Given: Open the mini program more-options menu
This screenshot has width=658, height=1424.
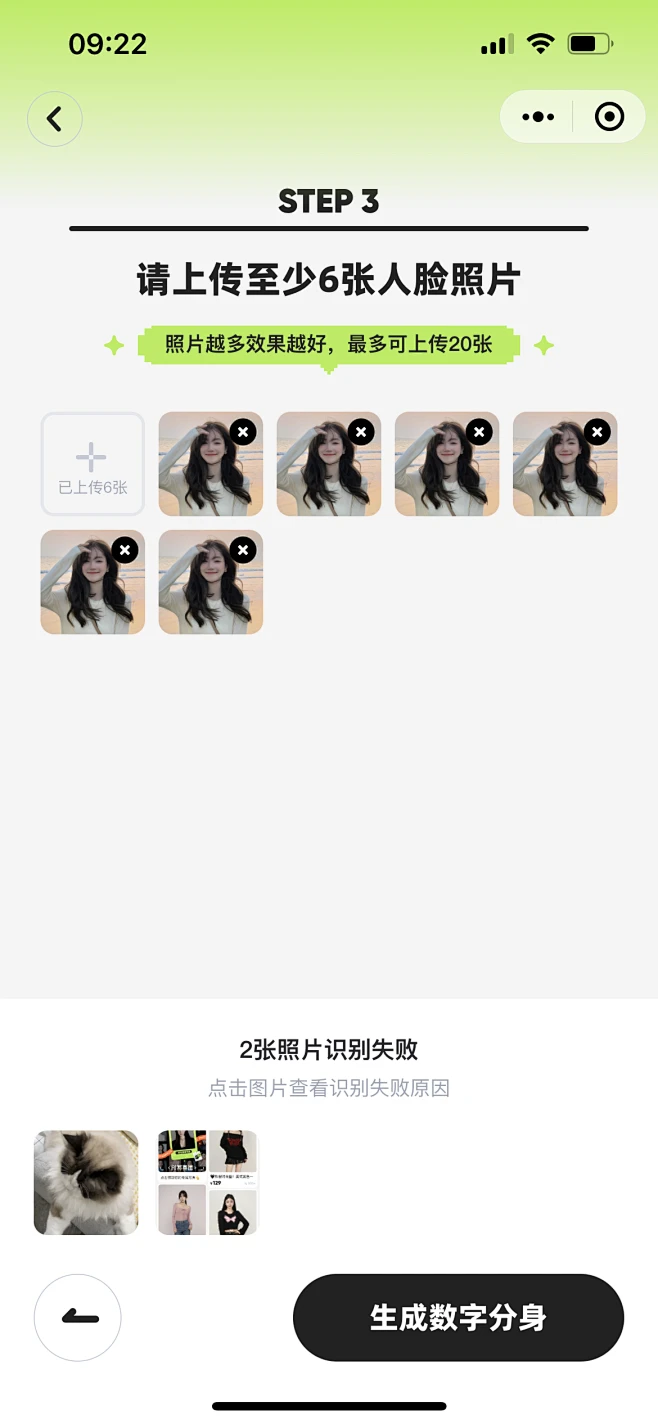Looking at the screenshot, I should 538,117.
